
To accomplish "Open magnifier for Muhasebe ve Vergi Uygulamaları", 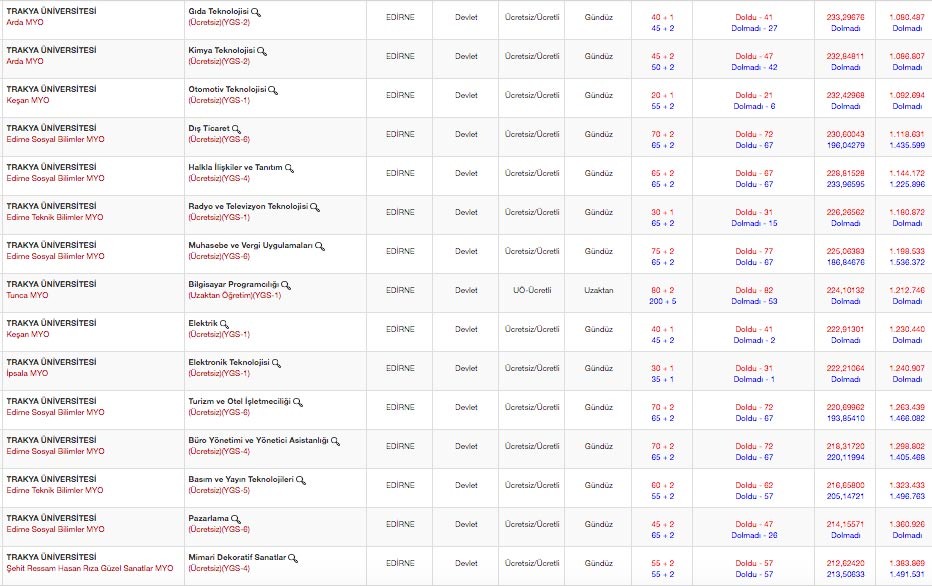I will tap(321, 246).
